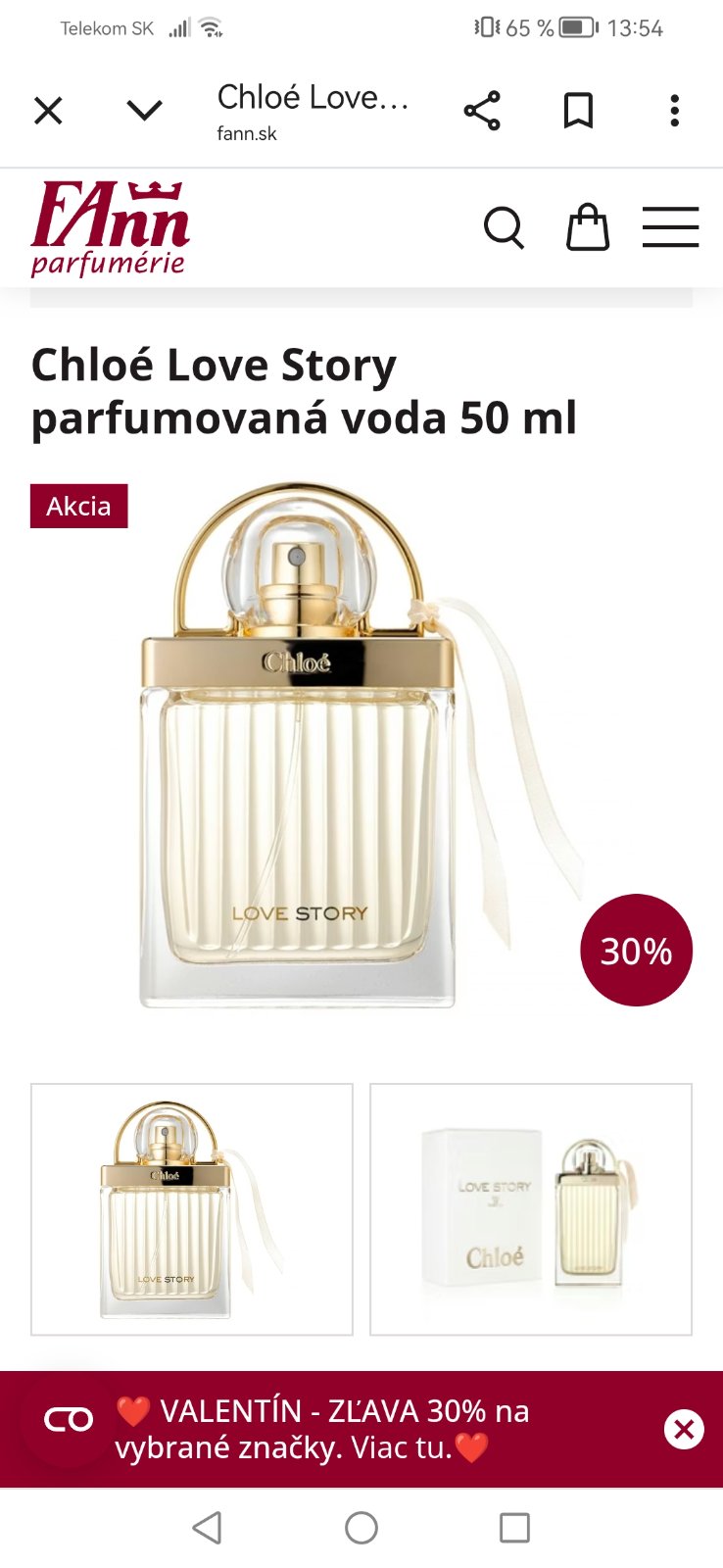The width and height of the screenshot is (723, 1568).
Task: Open the browser overflow menu
Action: pyautogui.click(x=674, y=111)
